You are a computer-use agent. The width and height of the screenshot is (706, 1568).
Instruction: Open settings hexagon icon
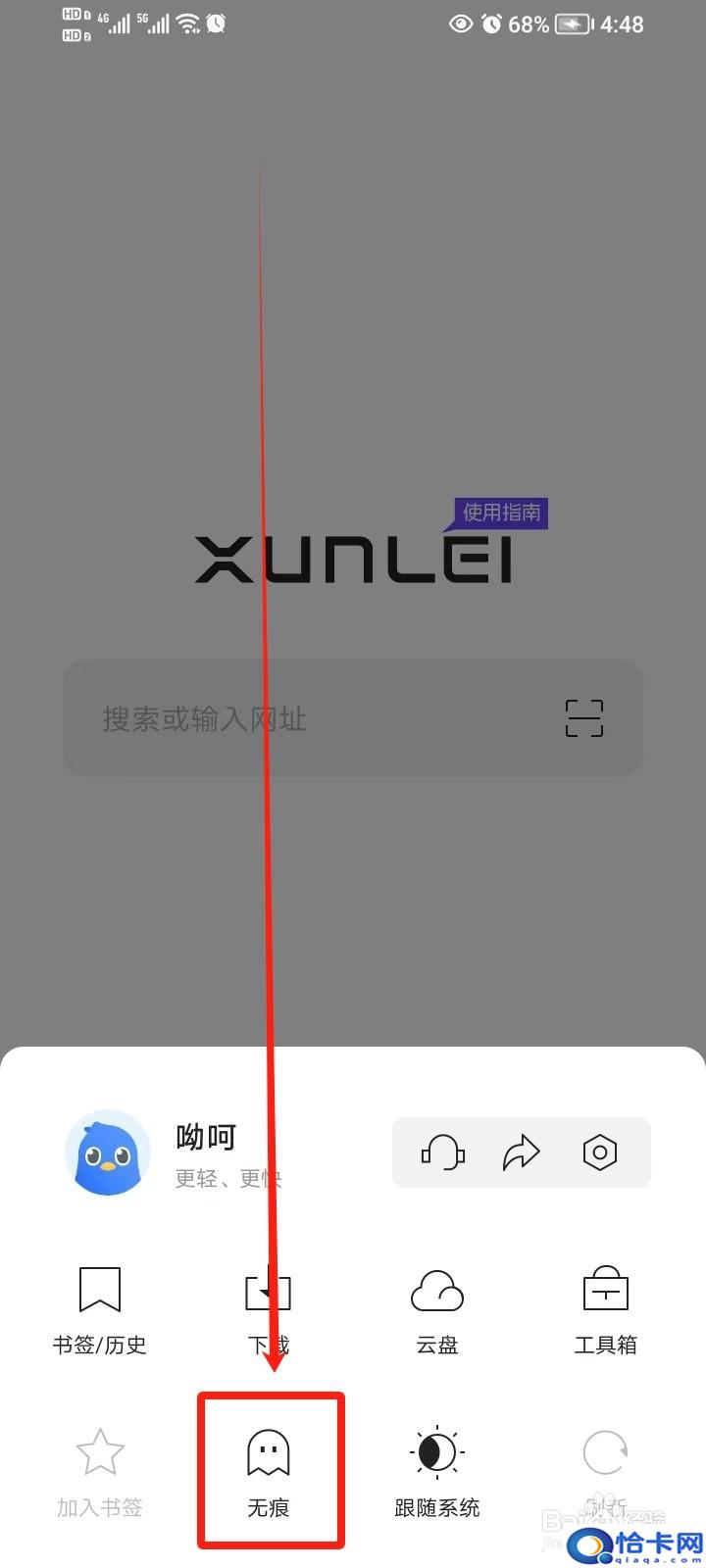pyautogui.click(x=599, y=1152)
